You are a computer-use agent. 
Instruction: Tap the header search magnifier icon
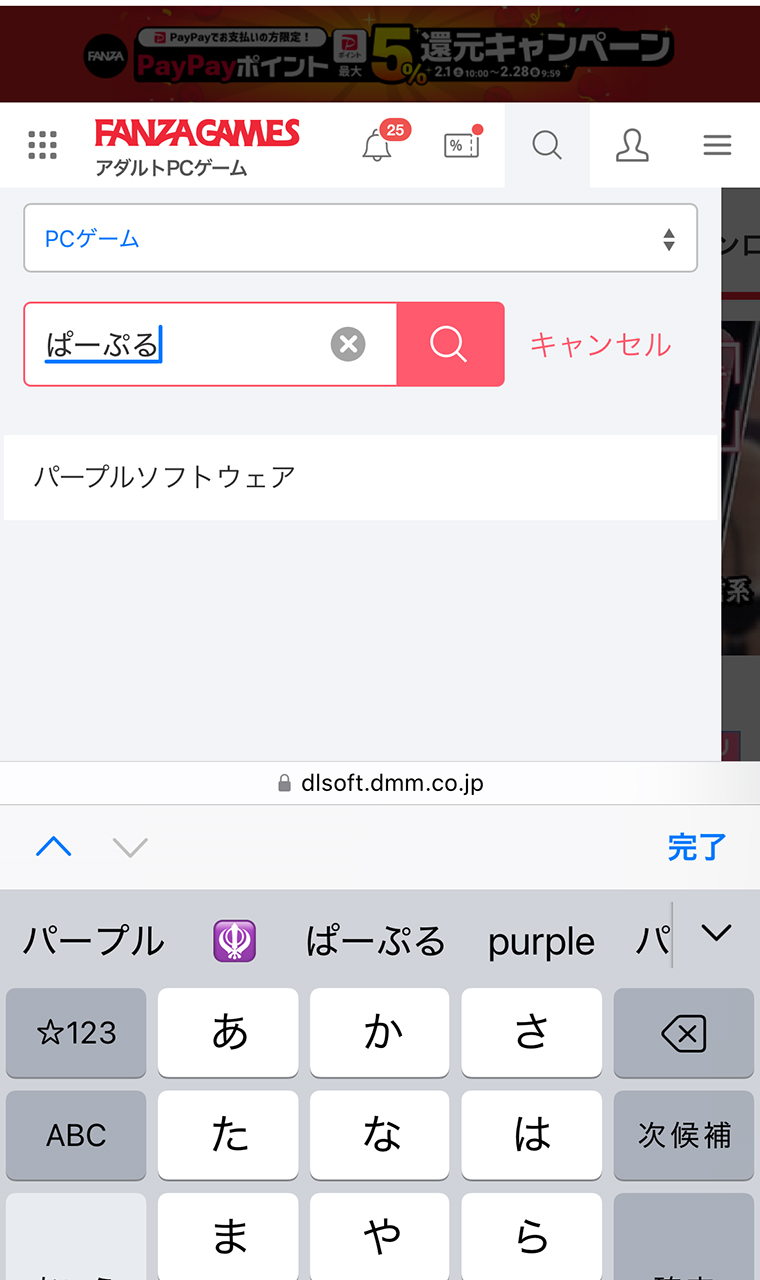coord(547,146)
